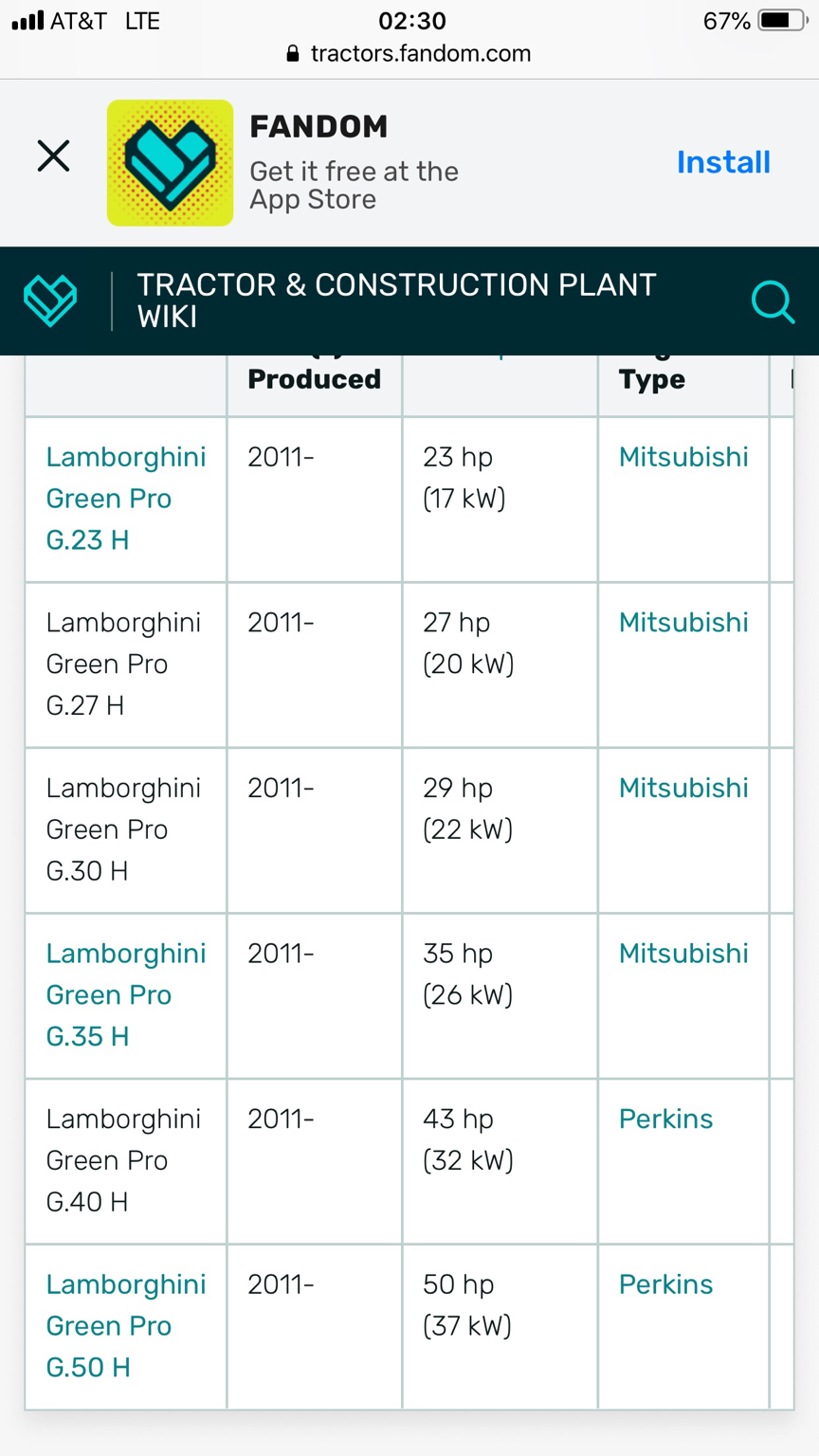Open Lamborghini Green Pro G.23 H page

point(125,499)
